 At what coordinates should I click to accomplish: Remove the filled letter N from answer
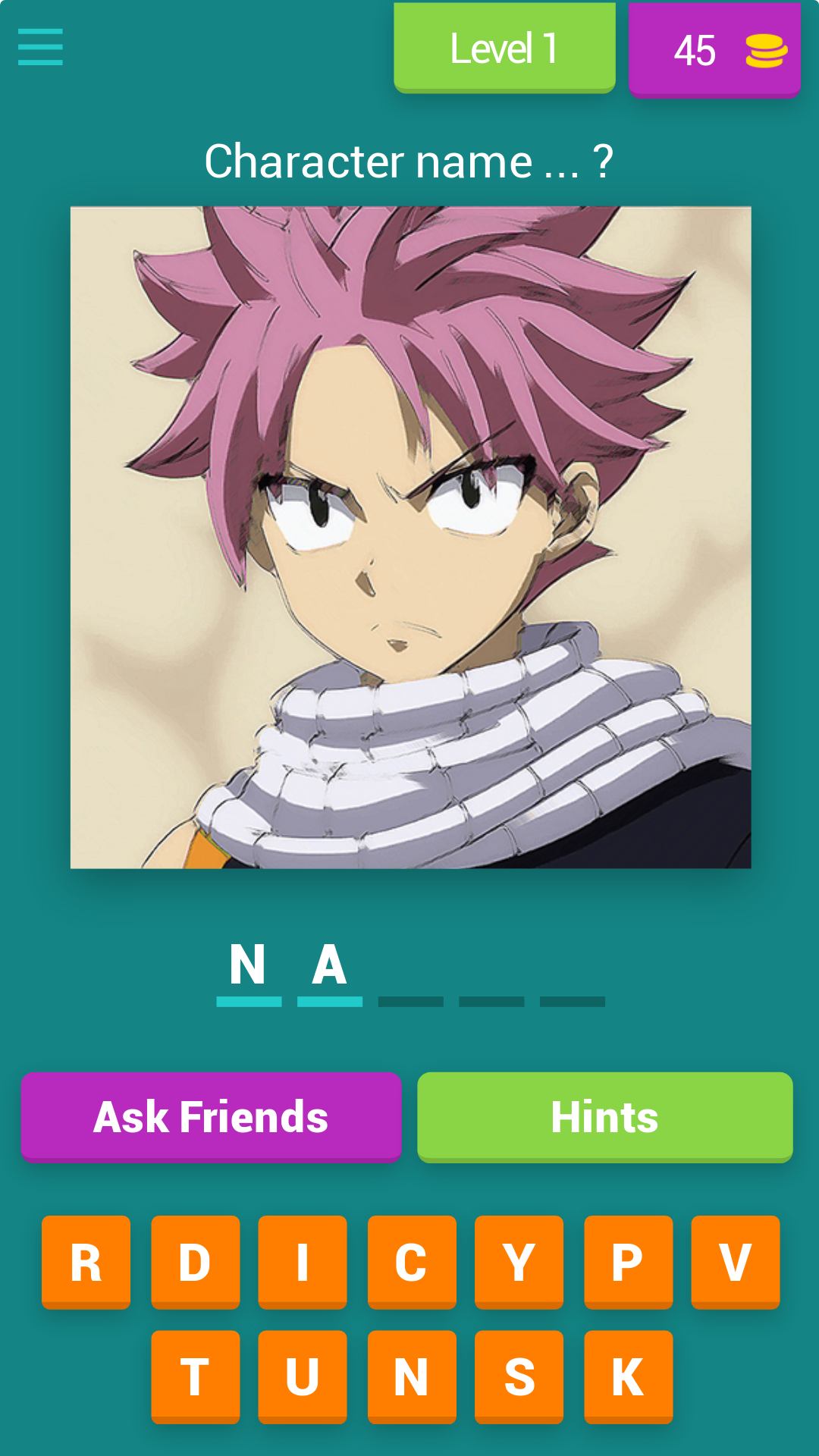(249, 967)
